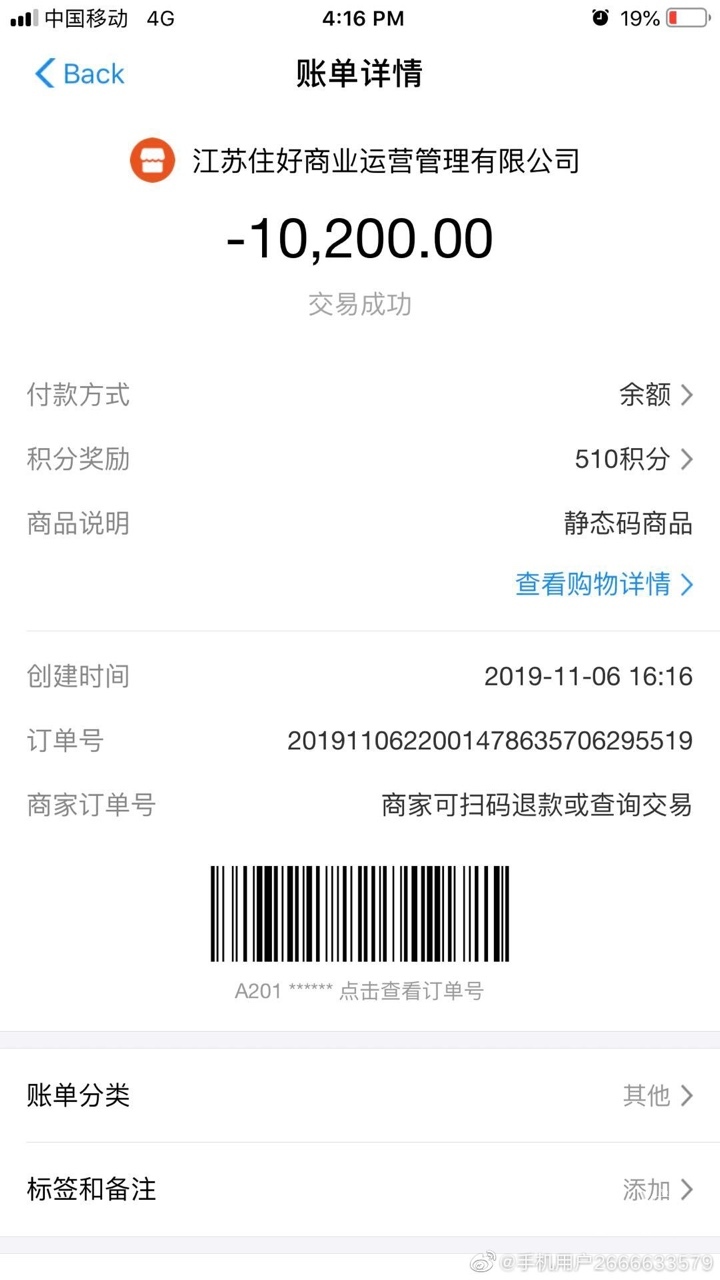Open the 付款方式 payment method row
The image size is (720, 1280).
(x=656, y=395)
